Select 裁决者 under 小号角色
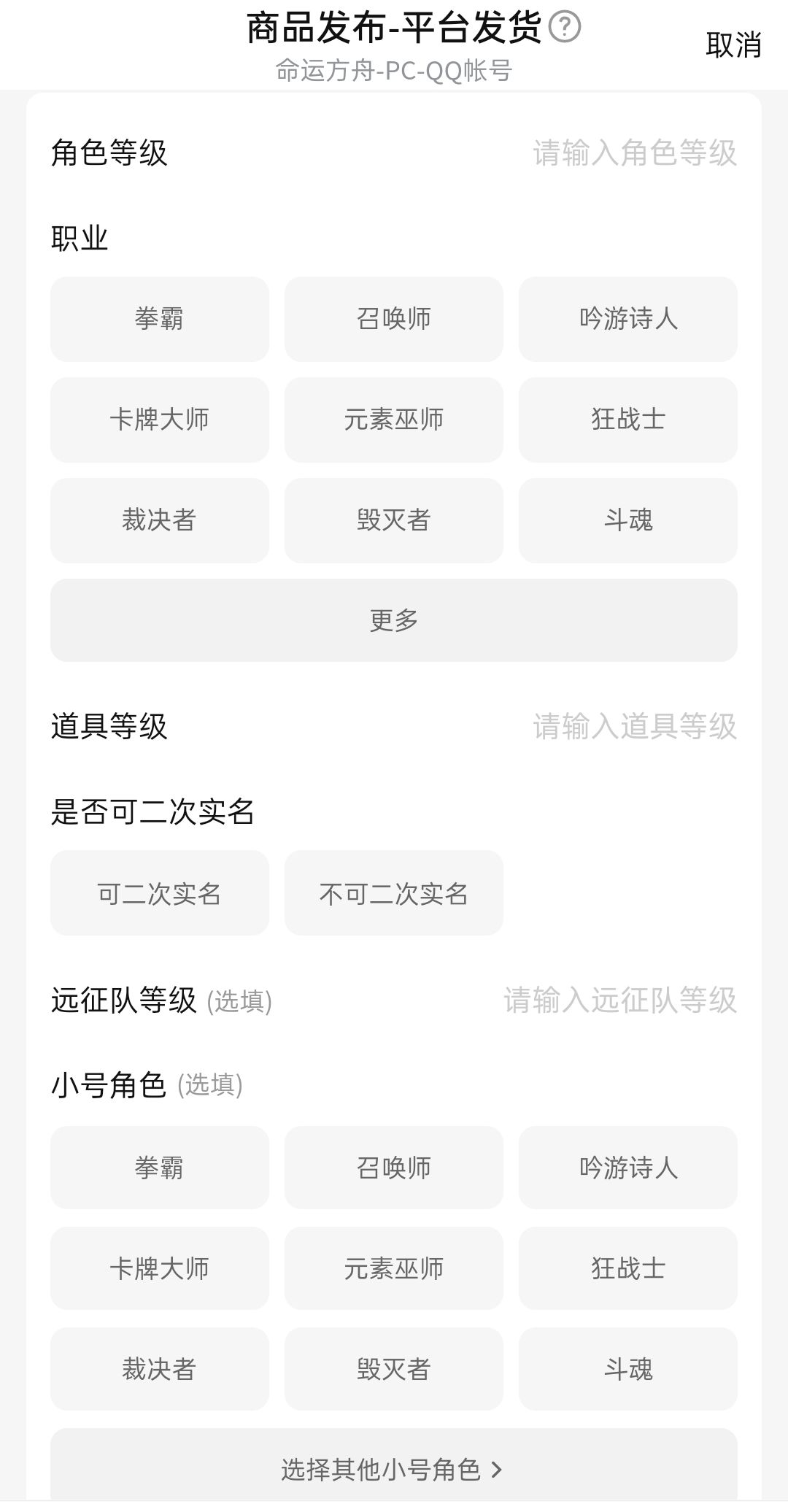The width and height of the screenshot is (788, 1512). (x=159, y=1369)
